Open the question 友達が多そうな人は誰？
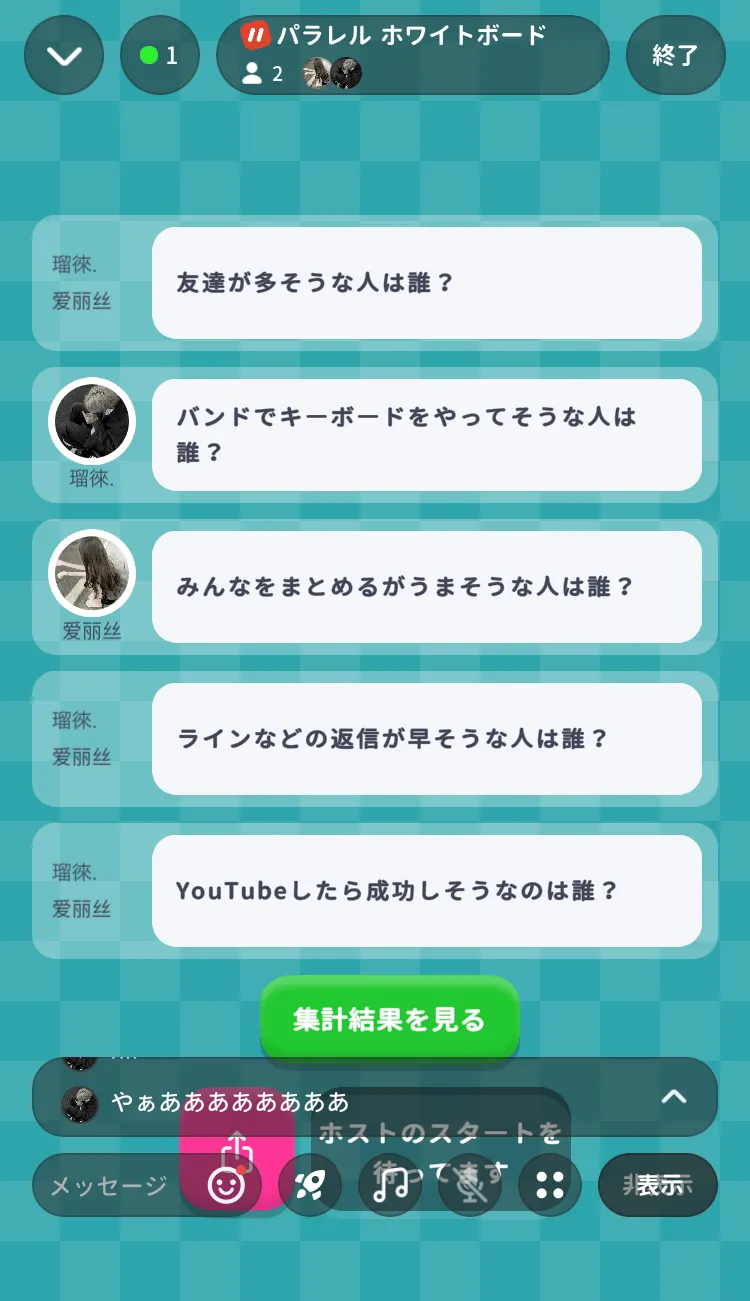The height and width of the screenshot is (1301, 750). click(x=427, y=283)
